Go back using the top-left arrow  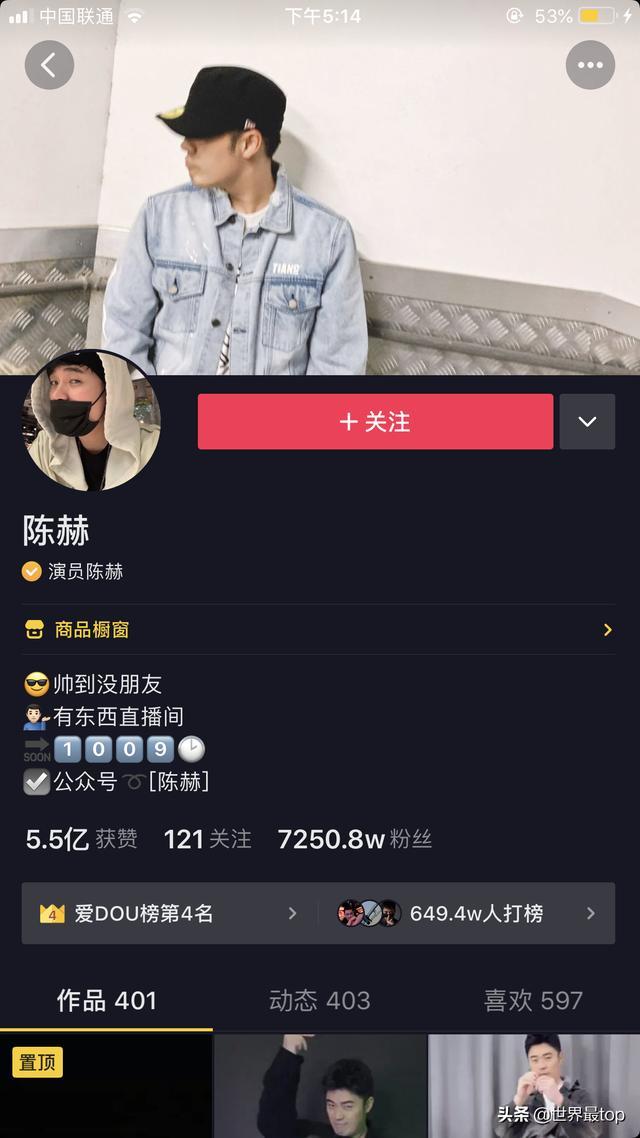[x=49, y=65]
